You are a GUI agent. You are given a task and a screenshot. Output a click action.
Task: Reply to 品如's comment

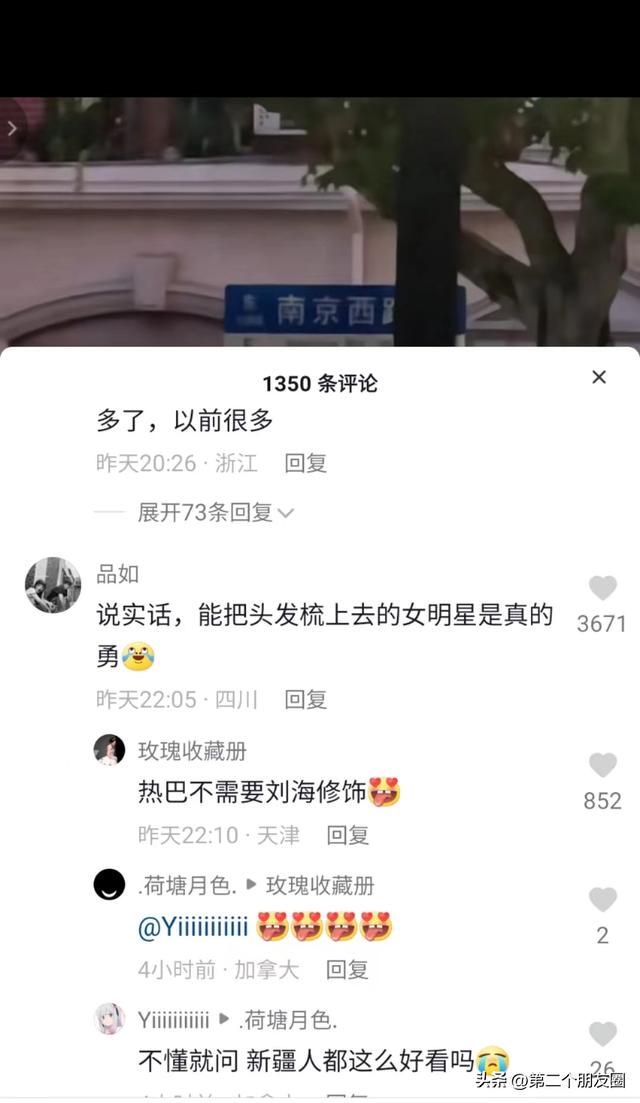point(305,699)
